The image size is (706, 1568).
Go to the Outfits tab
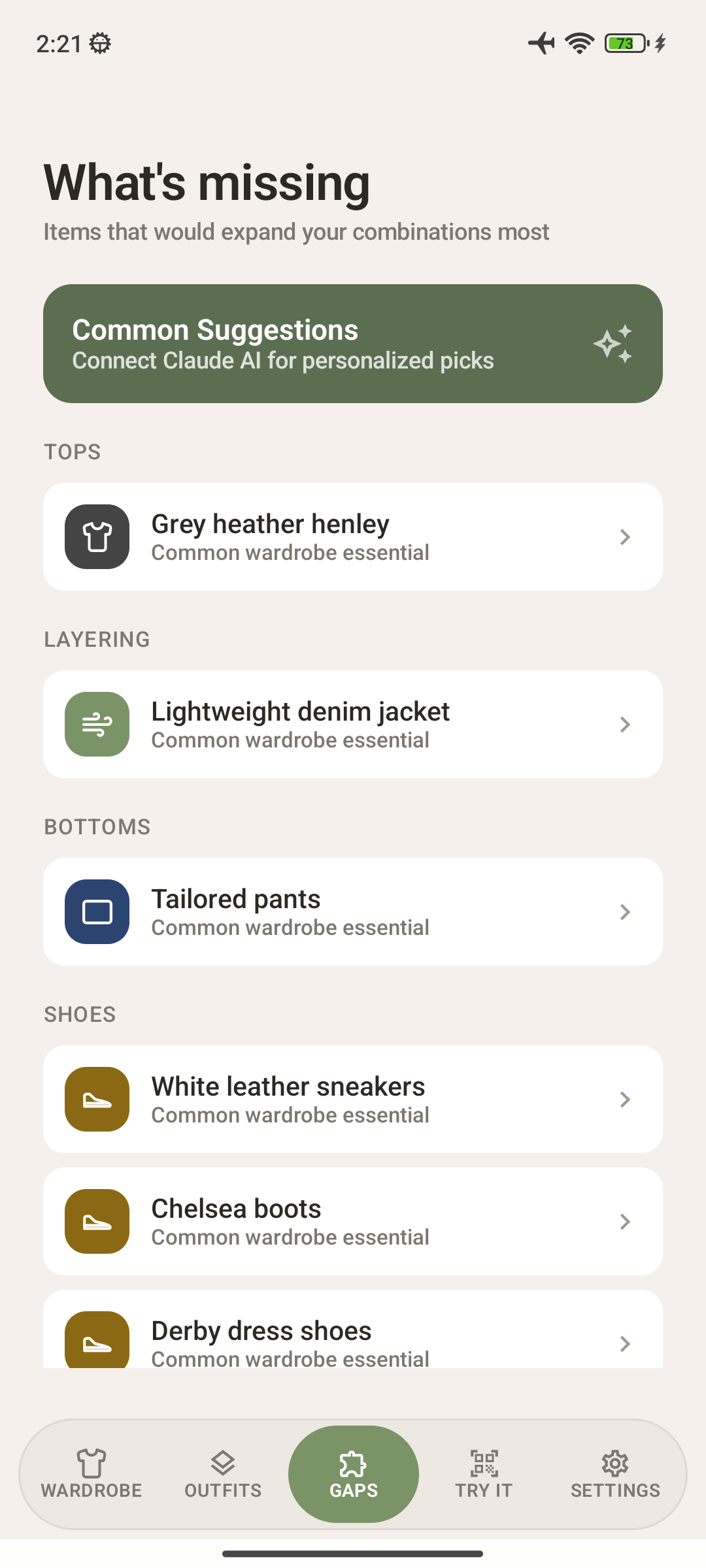[223, 1474]
